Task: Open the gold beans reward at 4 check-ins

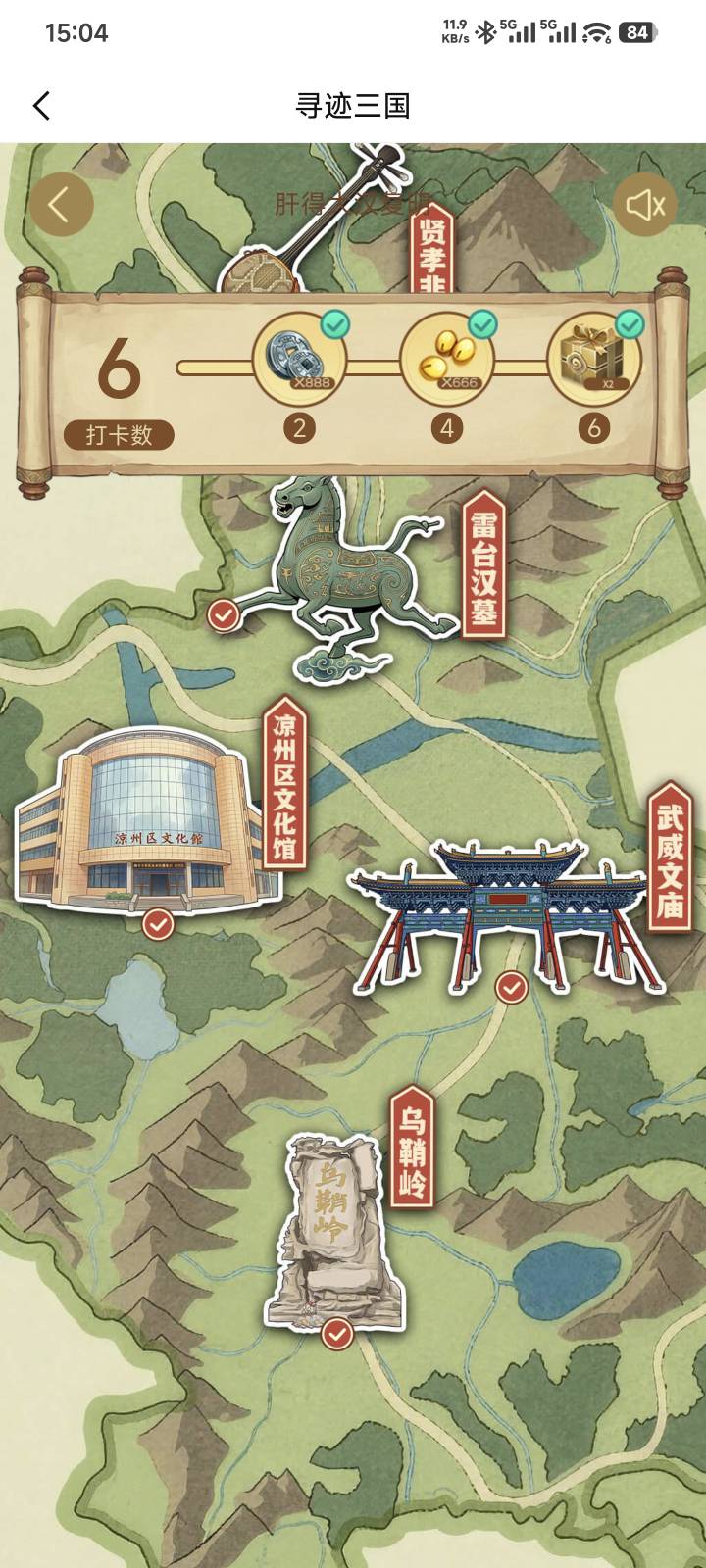Action: [447, 360]
